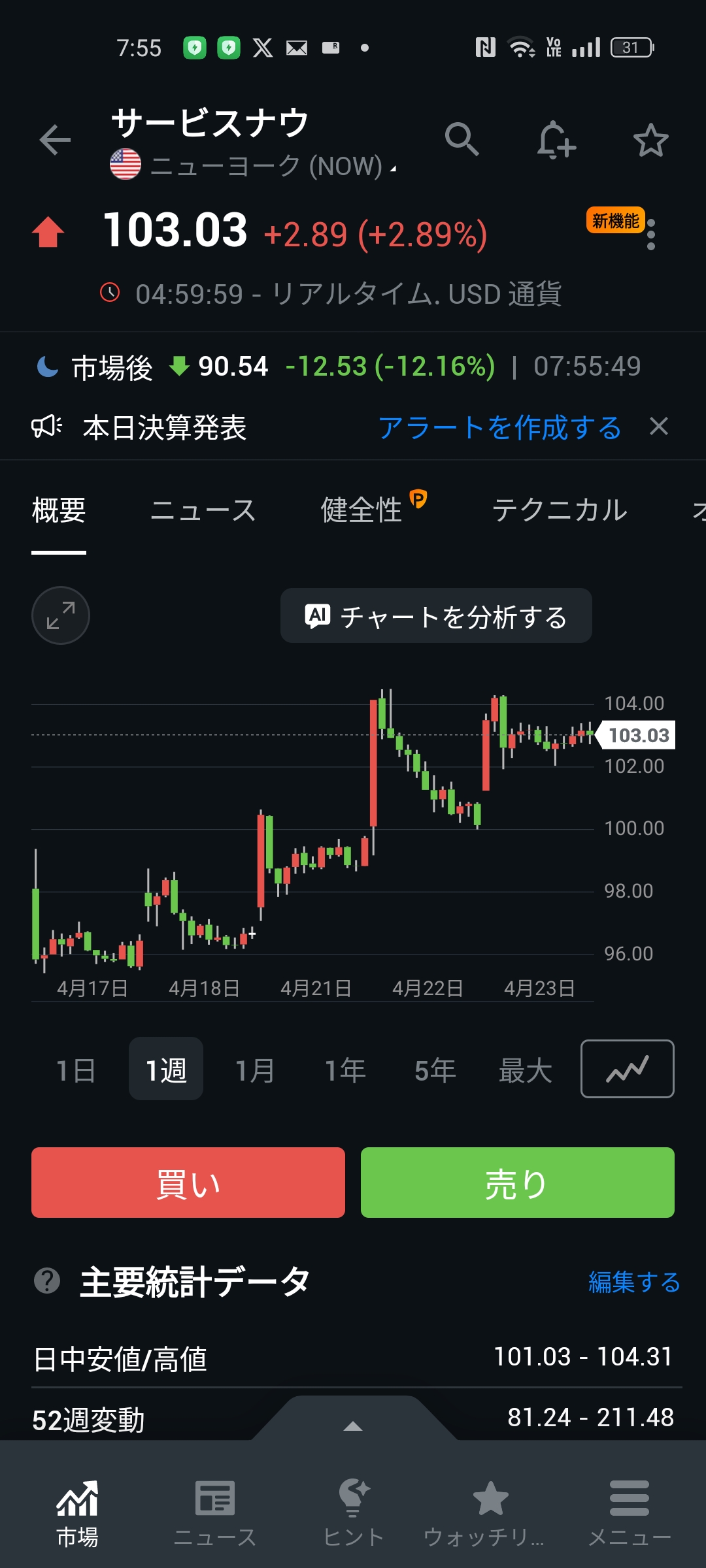Go back using the arrow icon
This screenshot has height=1568, width=706.
point(55,140)
